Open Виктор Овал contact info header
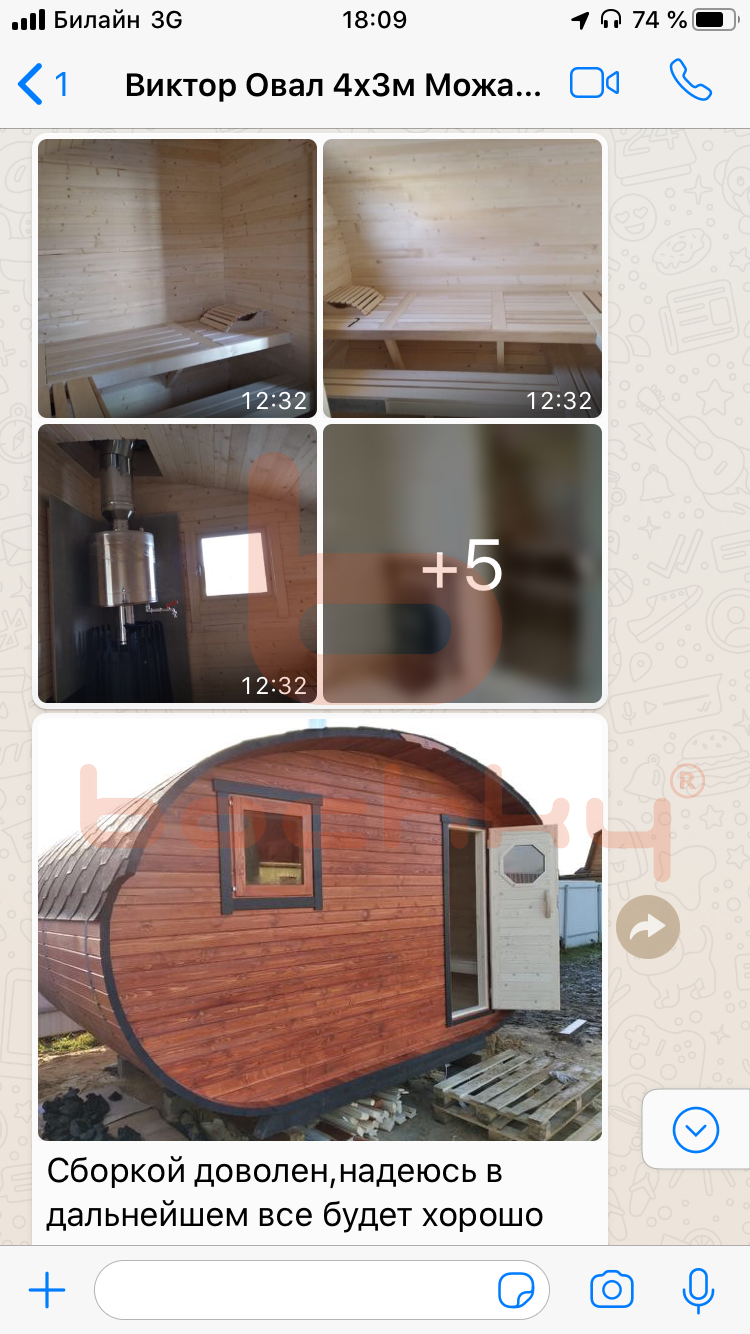750x1334 pixels. coord(333,85)
